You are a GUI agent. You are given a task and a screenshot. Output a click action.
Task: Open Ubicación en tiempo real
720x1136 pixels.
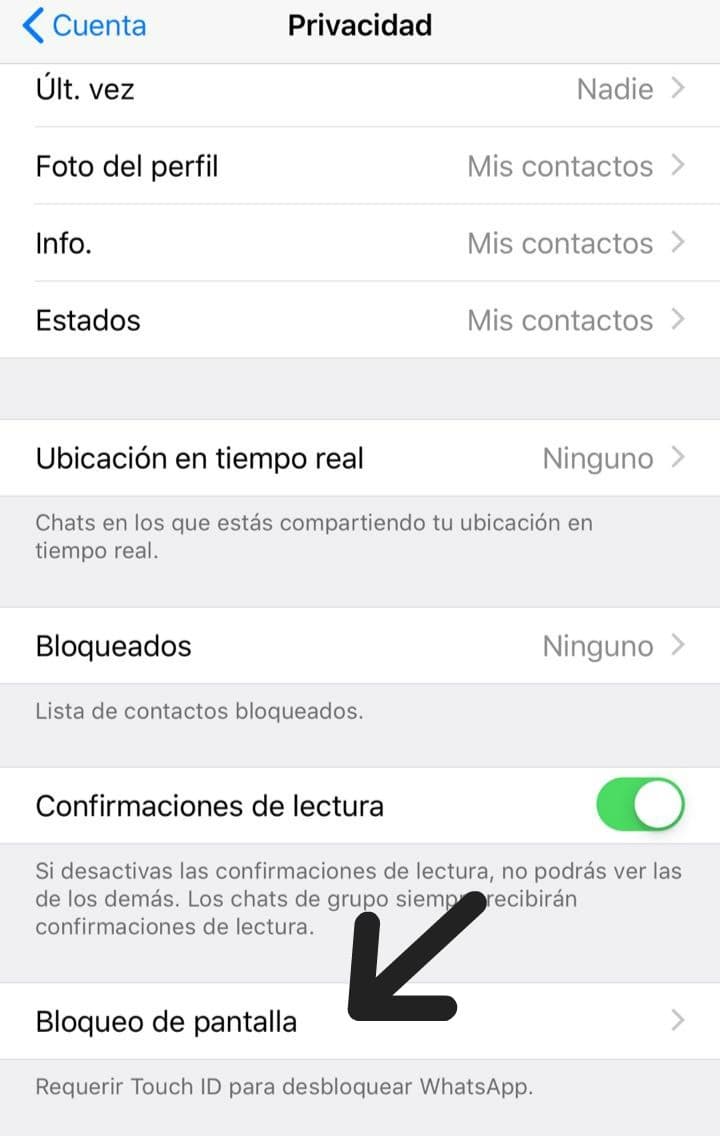coord(360,459)
